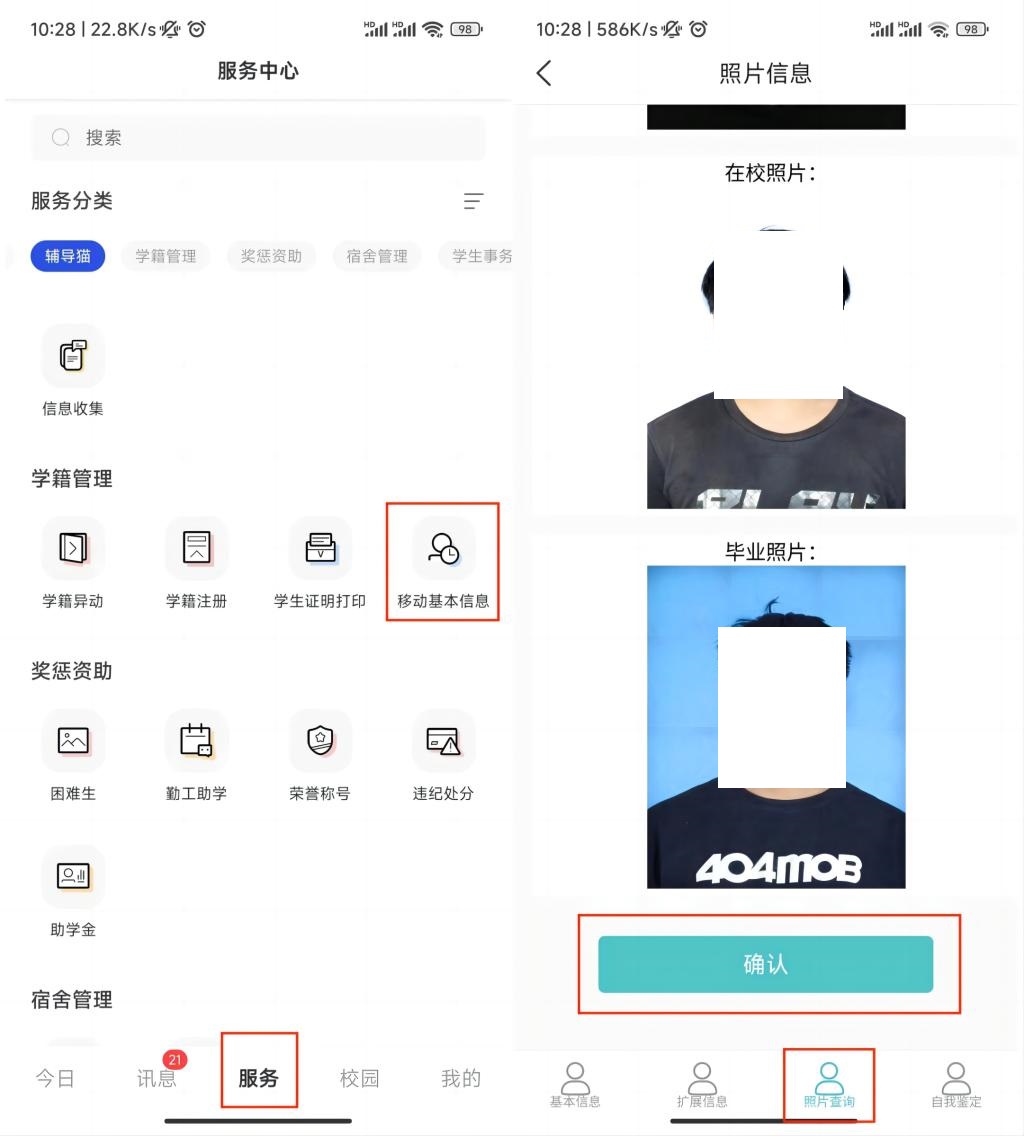
Task: Select the 学籍管理 category chip
Action: 166,256
